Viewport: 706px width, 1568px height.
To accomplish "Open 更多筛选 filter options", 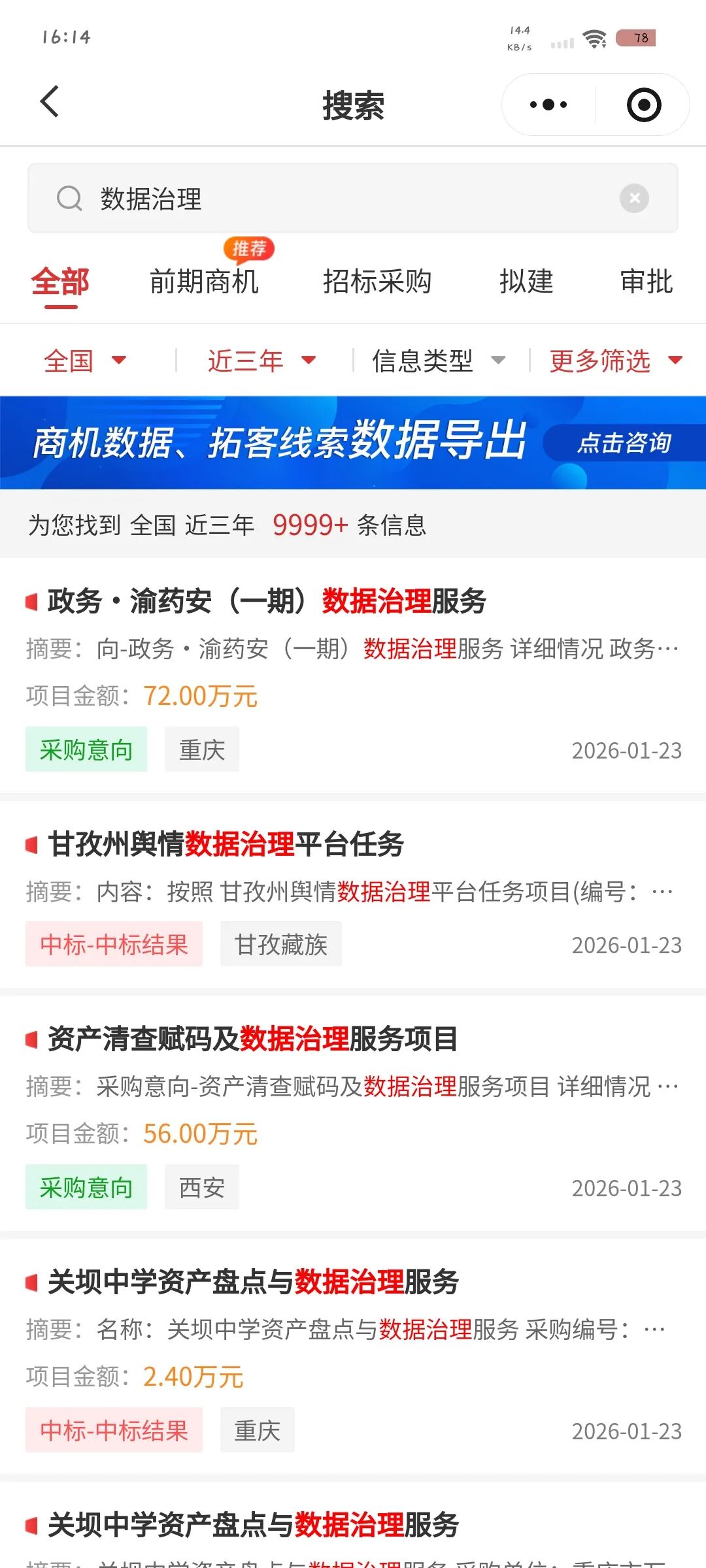I will (616, 361).
